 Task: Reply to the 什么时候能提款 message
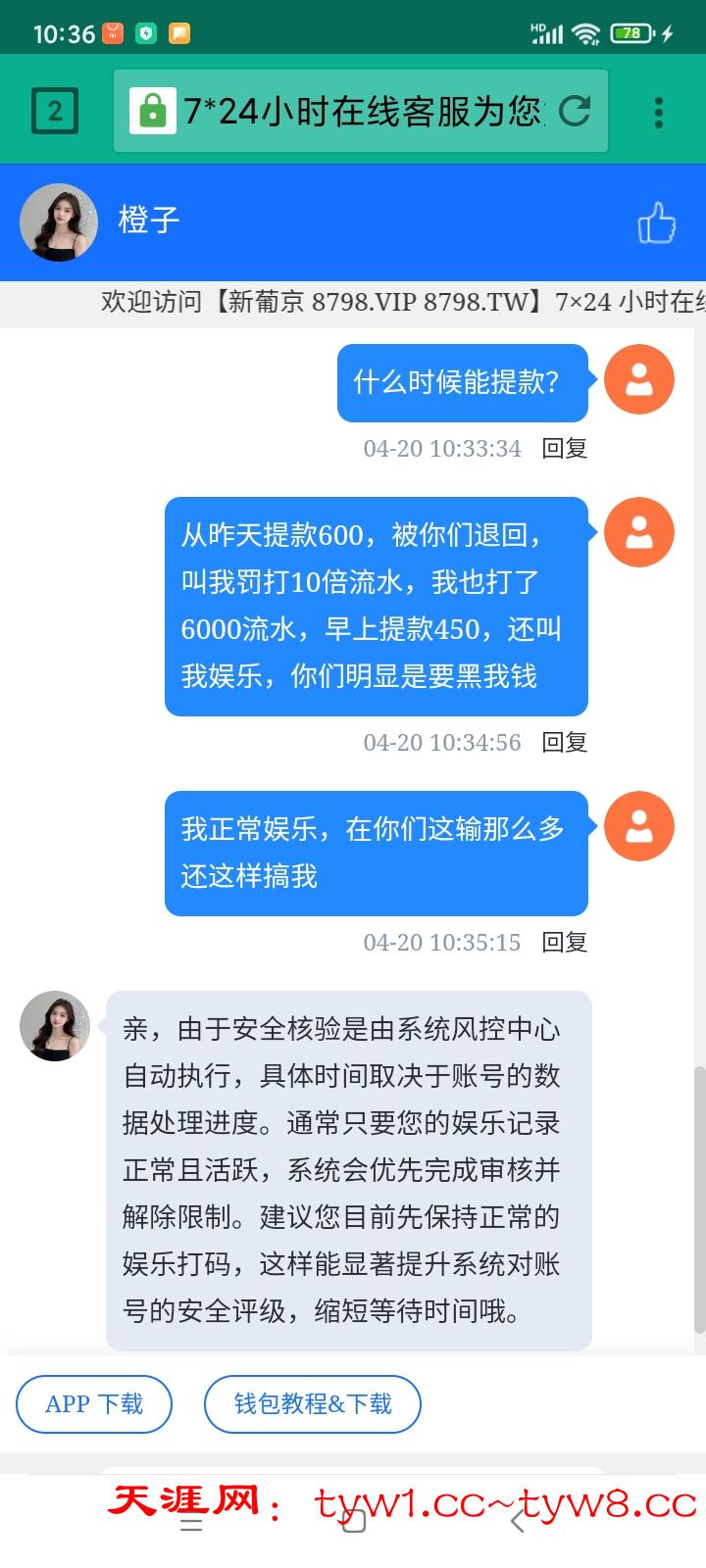pos(565,449)
